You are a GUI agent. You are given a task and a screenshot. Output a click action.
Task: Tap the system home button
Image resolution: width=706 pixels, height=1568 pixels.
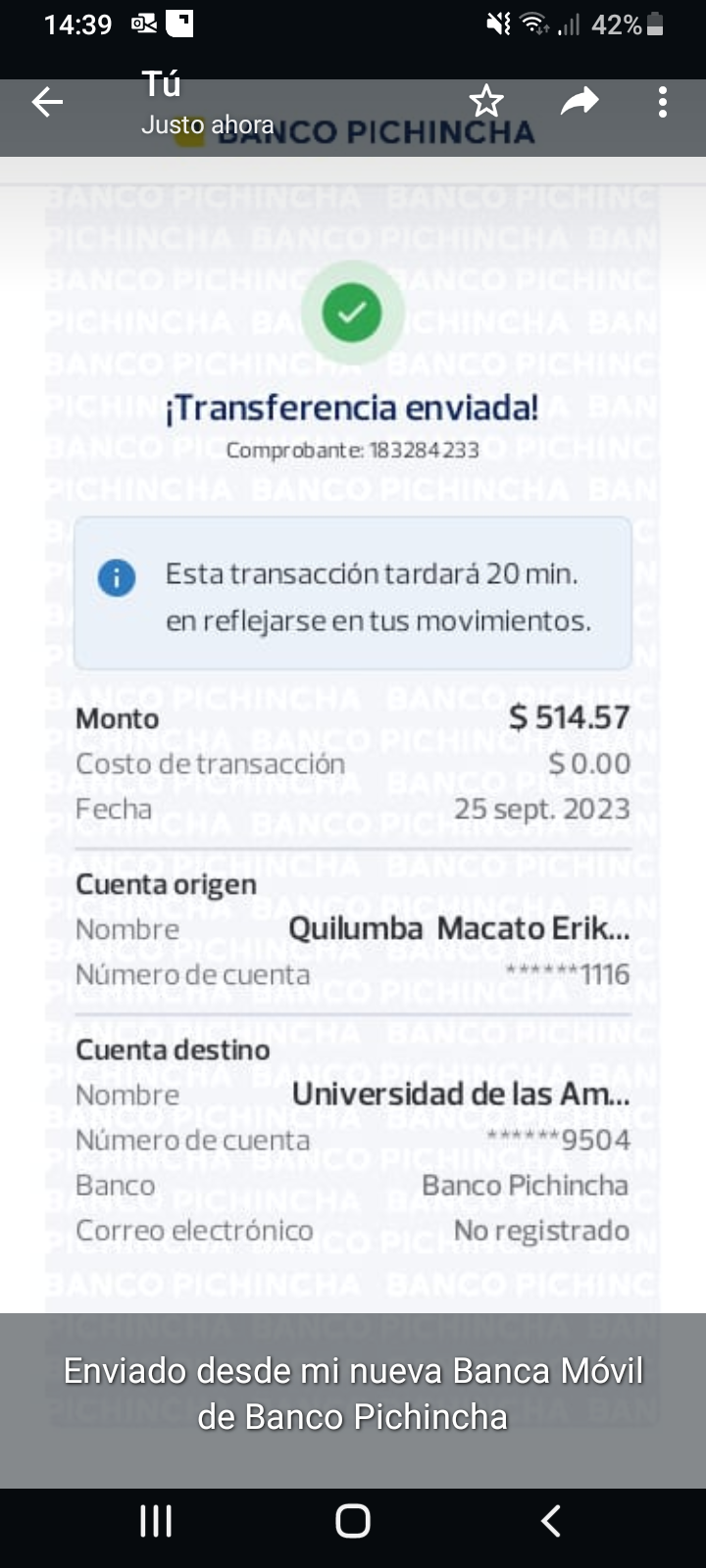click(x=353, y=1521)
